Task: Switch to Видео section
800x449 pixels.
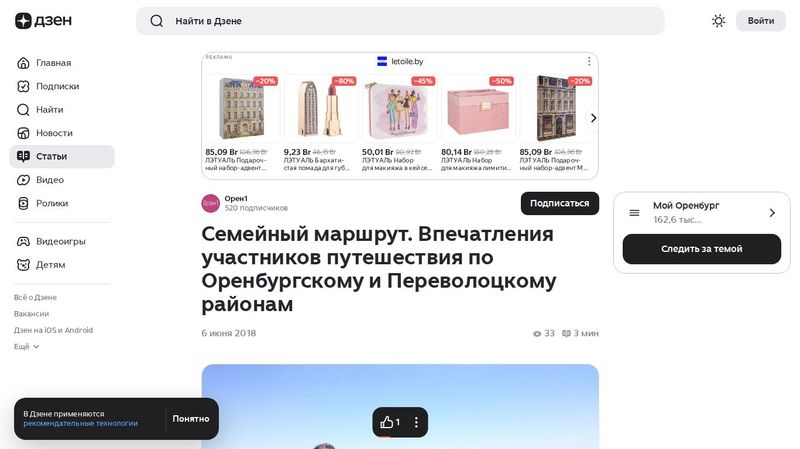Action: pos(50,180)
